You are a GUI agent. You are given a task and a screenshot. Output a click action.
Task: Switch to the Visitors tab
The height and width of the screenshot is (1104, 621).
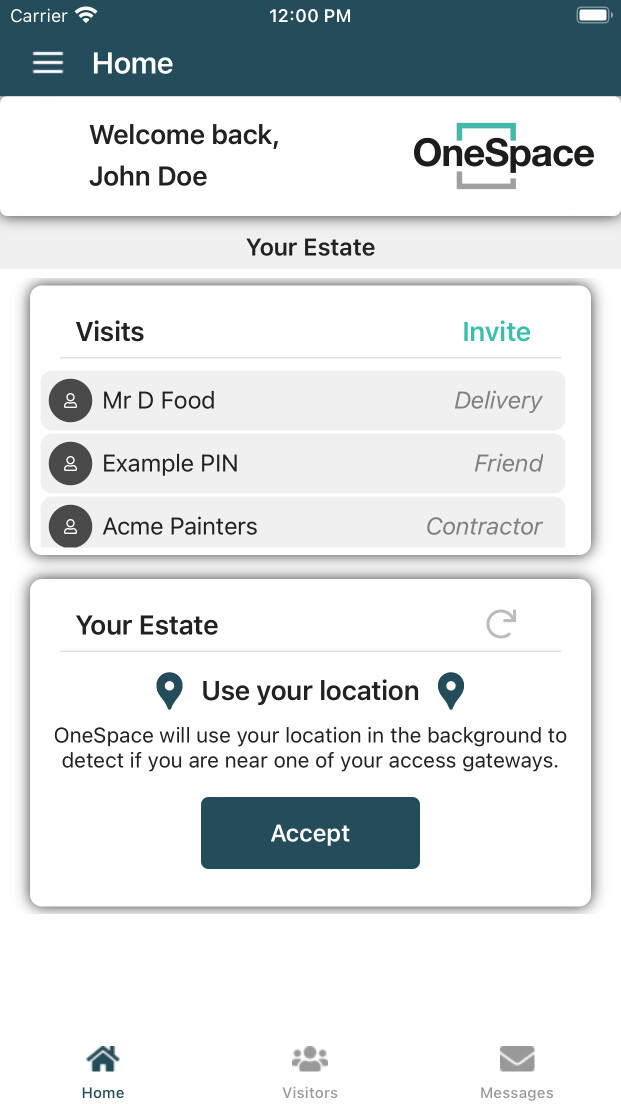click(310, 1070)
